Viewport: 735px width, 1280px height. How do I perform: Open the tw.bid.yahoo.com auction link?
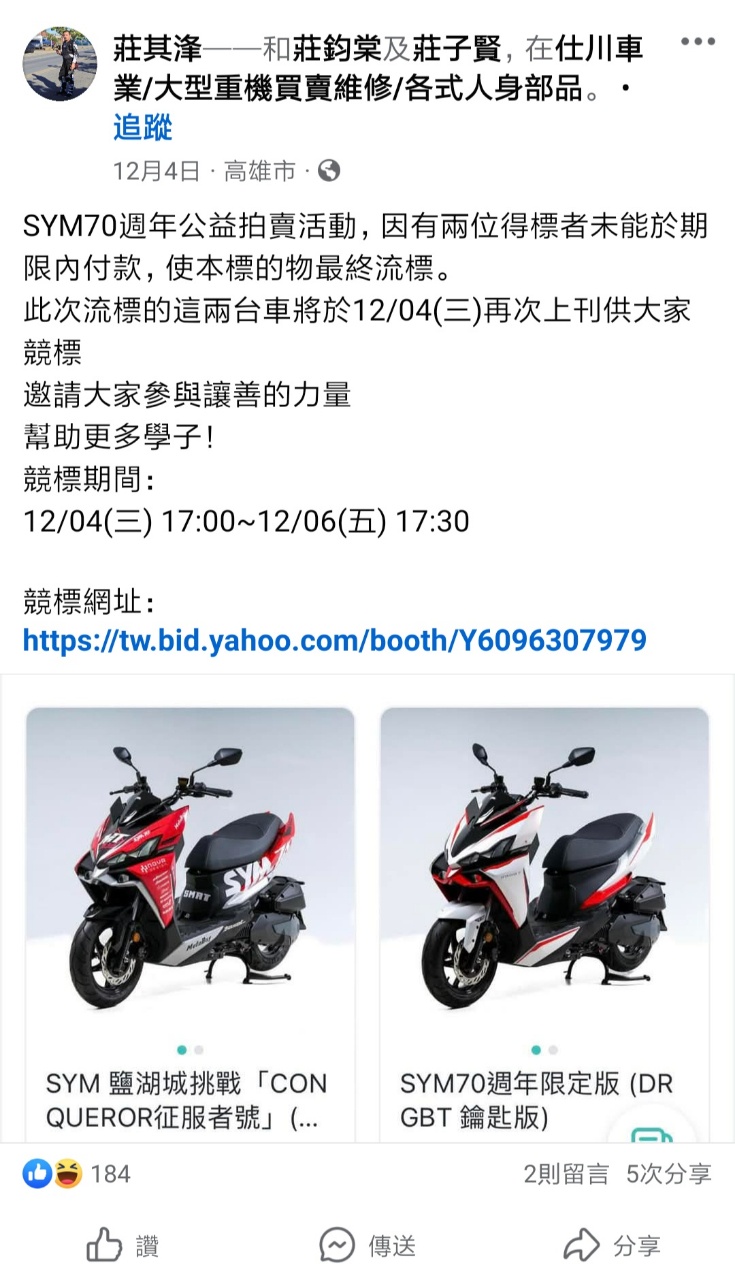click(x=334, y=640)
